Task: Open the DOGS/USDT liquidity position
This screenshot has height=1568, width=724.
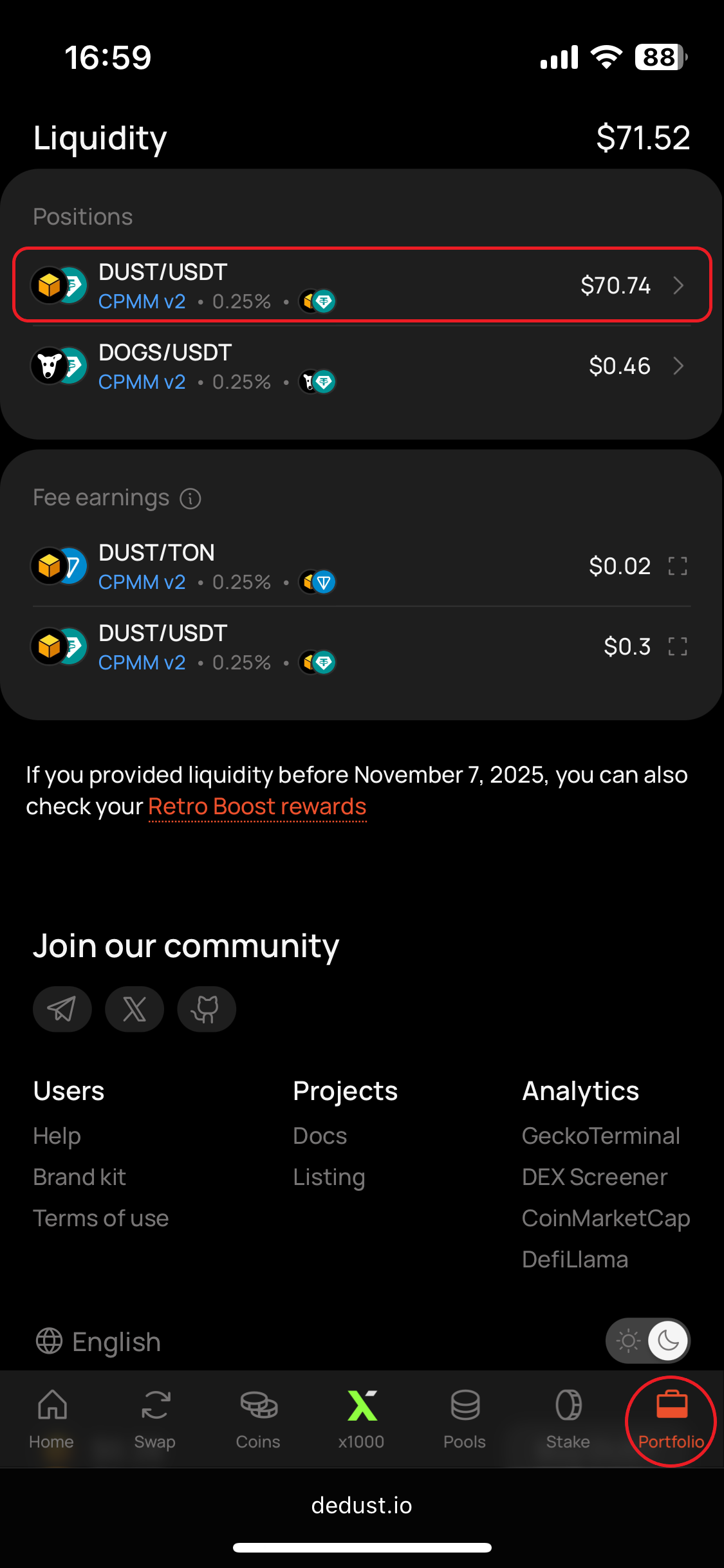Action: click(360, 366)
